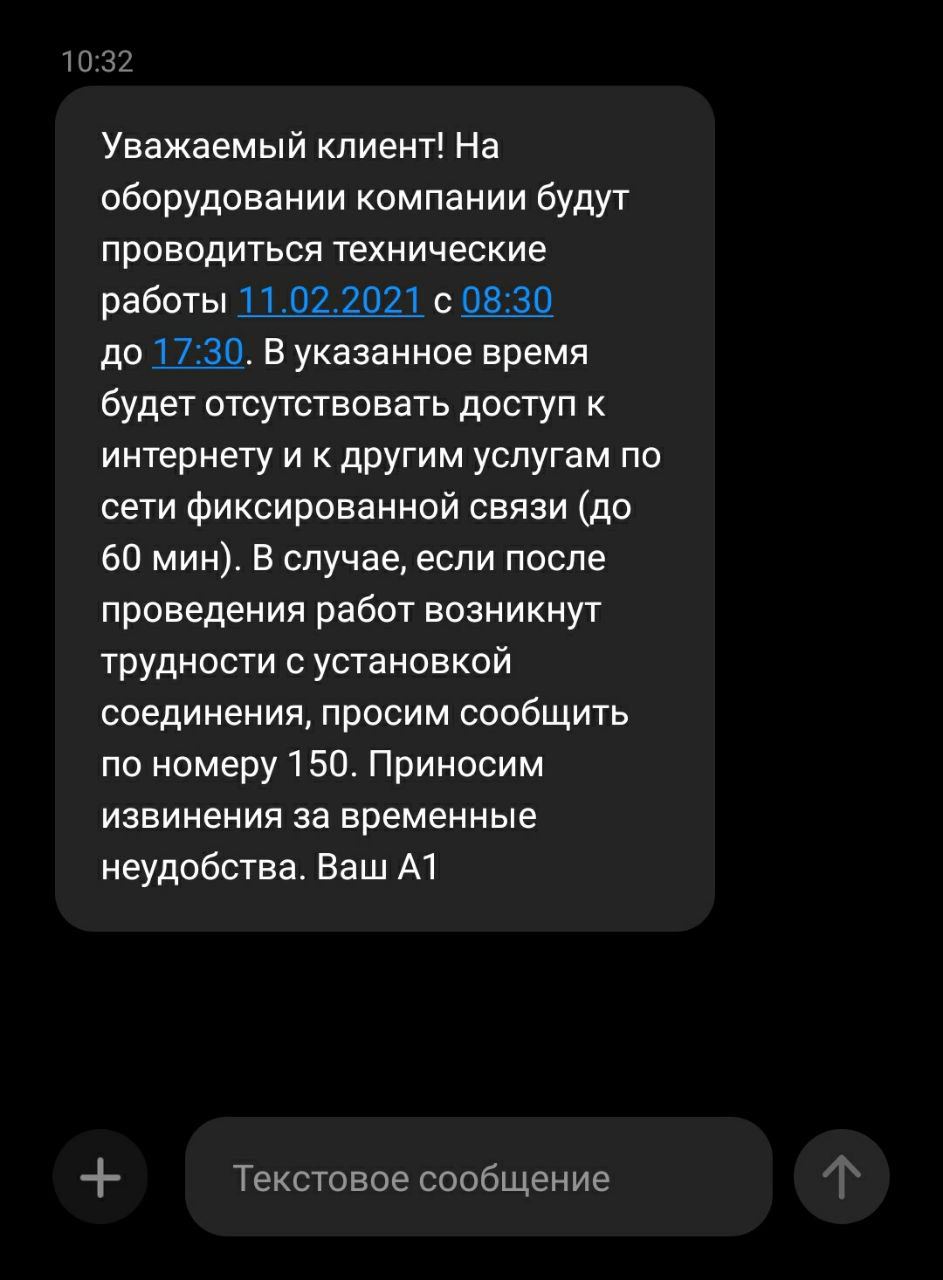
Task: Open the 11.02.2021 date link
Action: click(331, 301)
